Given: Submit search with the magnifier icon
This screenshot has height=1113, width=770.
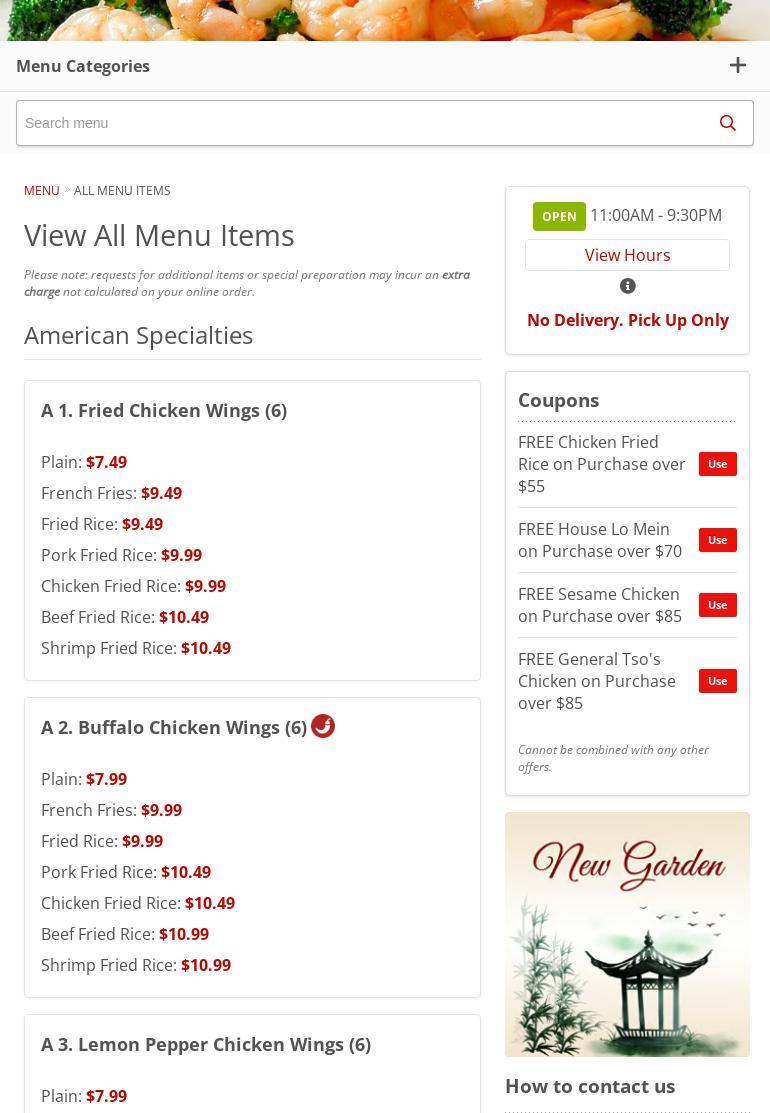Looking at the screenshot, I should (x=728, y=123).
